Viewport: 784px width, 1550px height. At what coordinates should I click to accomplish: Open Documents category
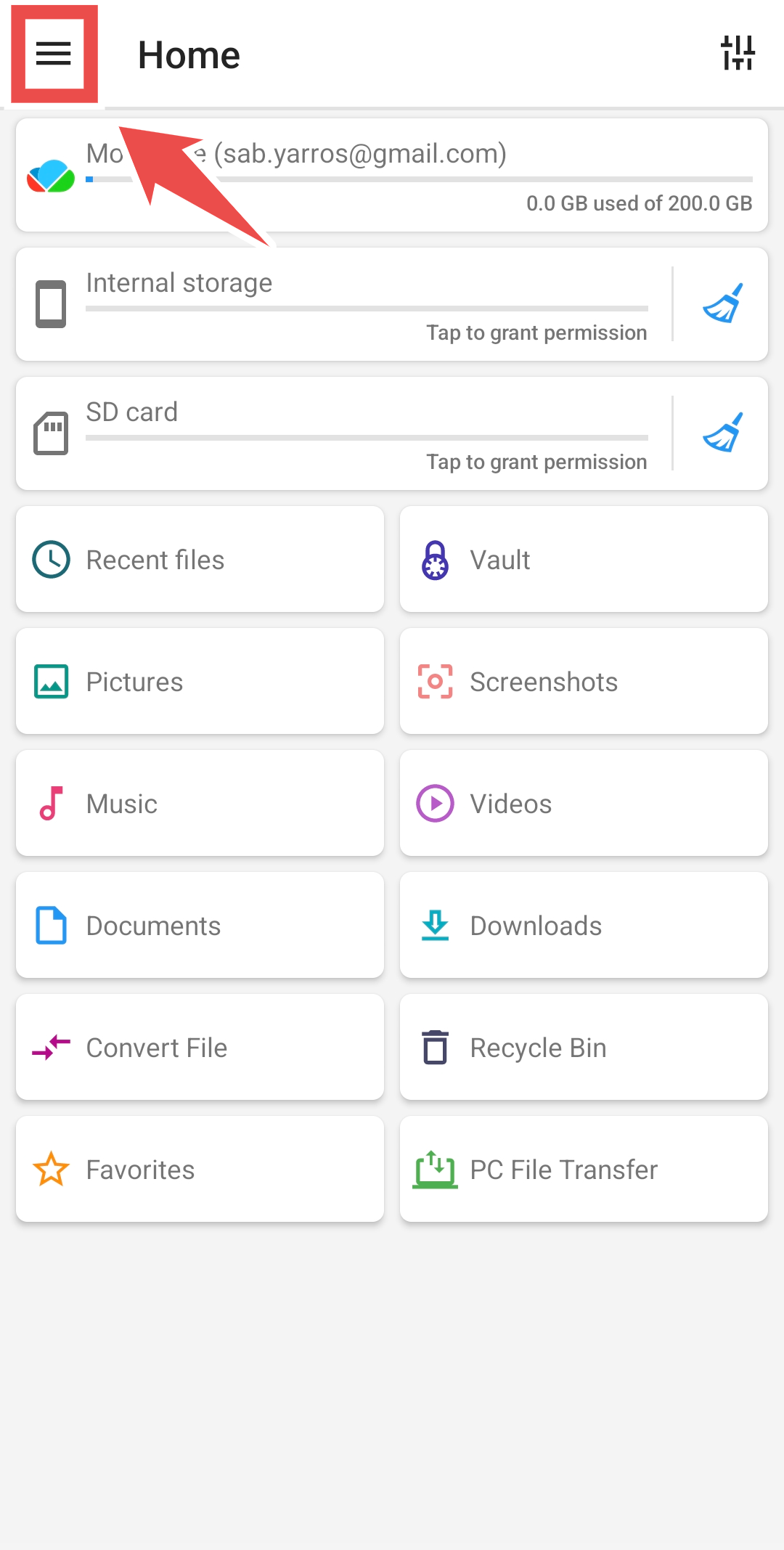200,926
